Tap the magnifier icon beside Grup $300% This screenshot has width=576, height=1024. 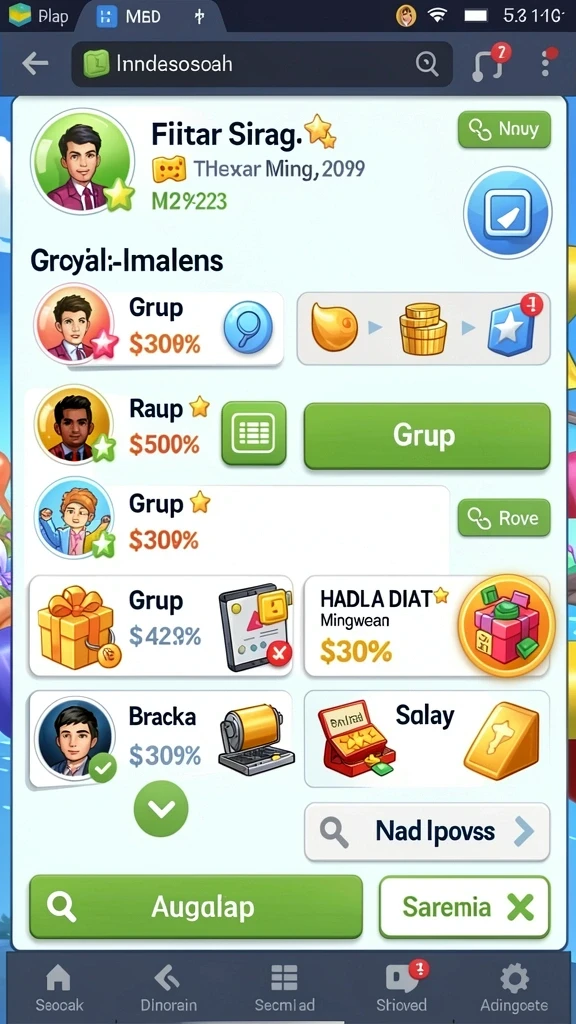(248, 327)
